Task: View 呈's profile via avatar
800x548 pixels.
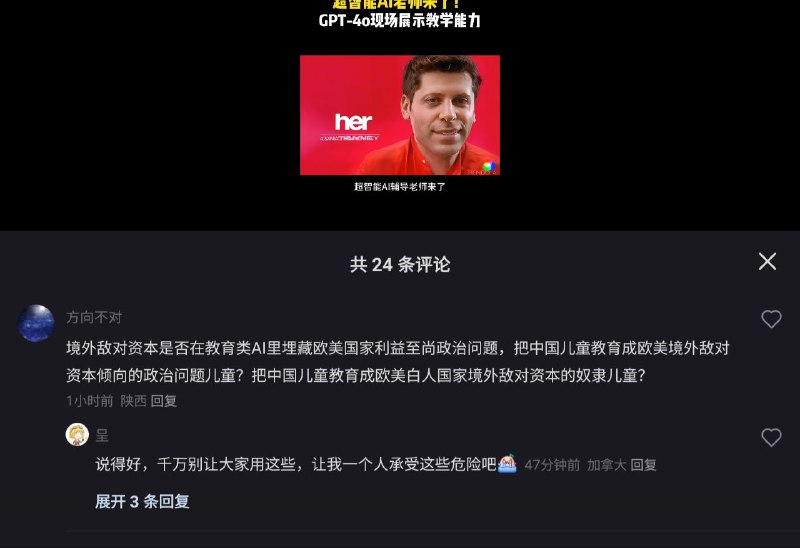Action: pyautogui.click(x=77, y=434)
